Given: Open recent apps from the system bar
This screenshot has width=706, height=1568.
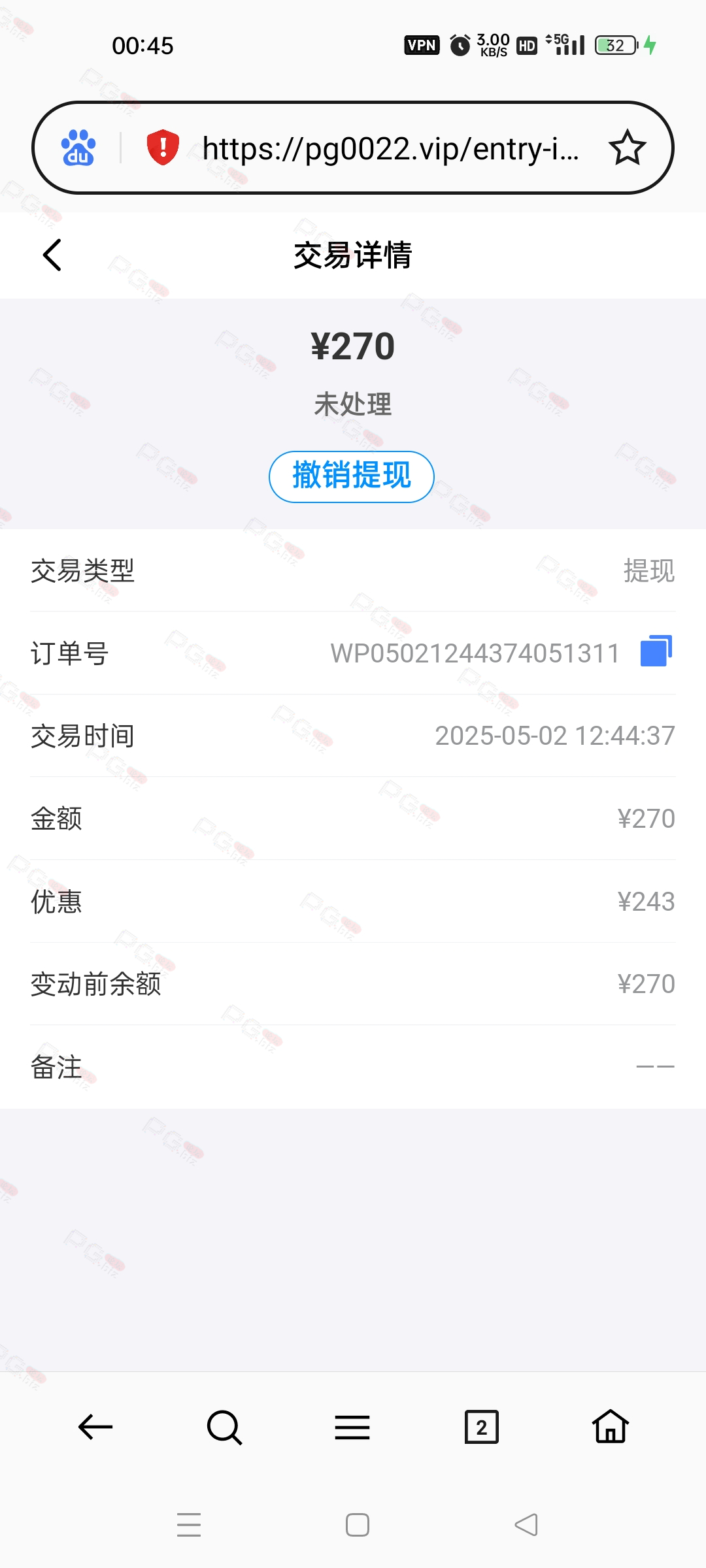Looking at the screenshot, I should [189, 1524].
